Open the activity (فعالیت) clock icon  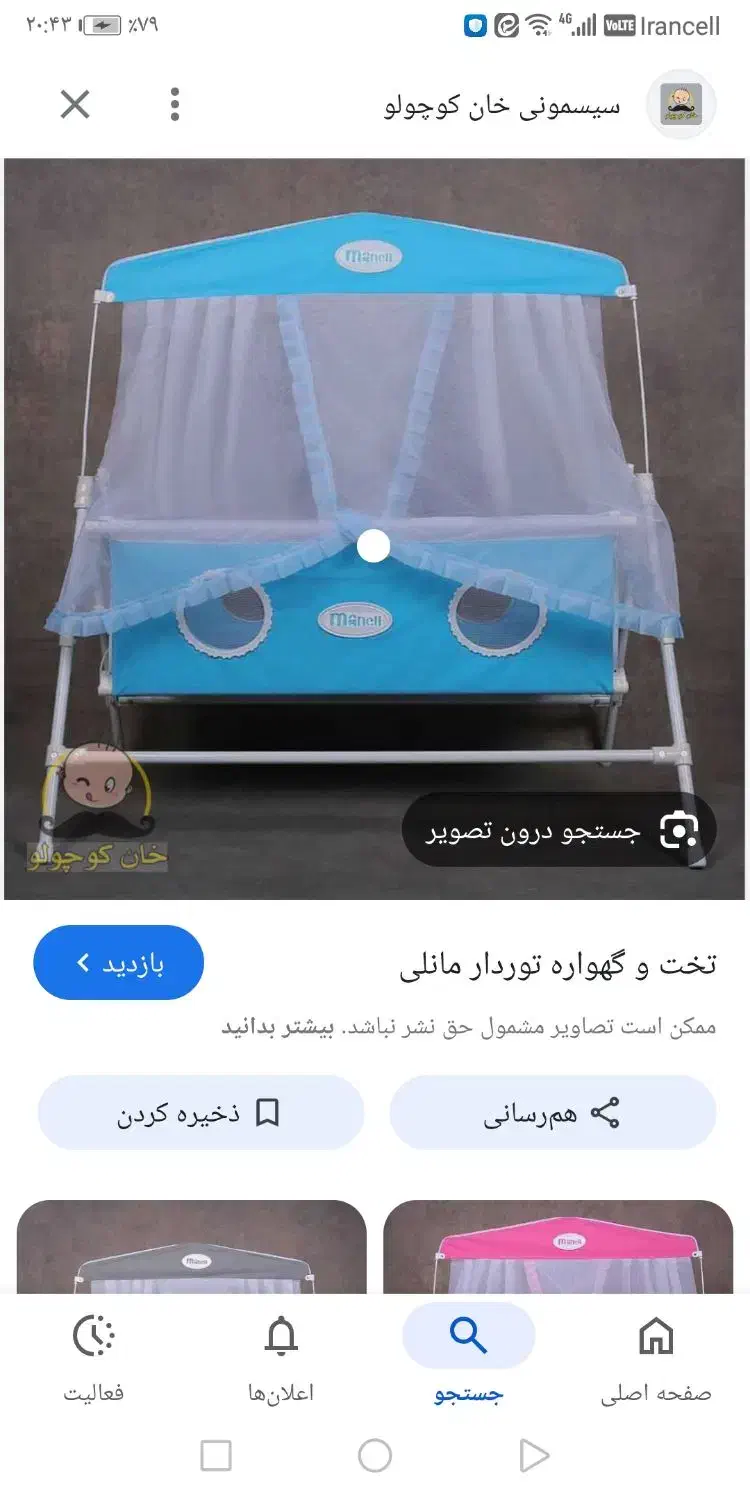pyautogui.click(x=93, y=1335)
